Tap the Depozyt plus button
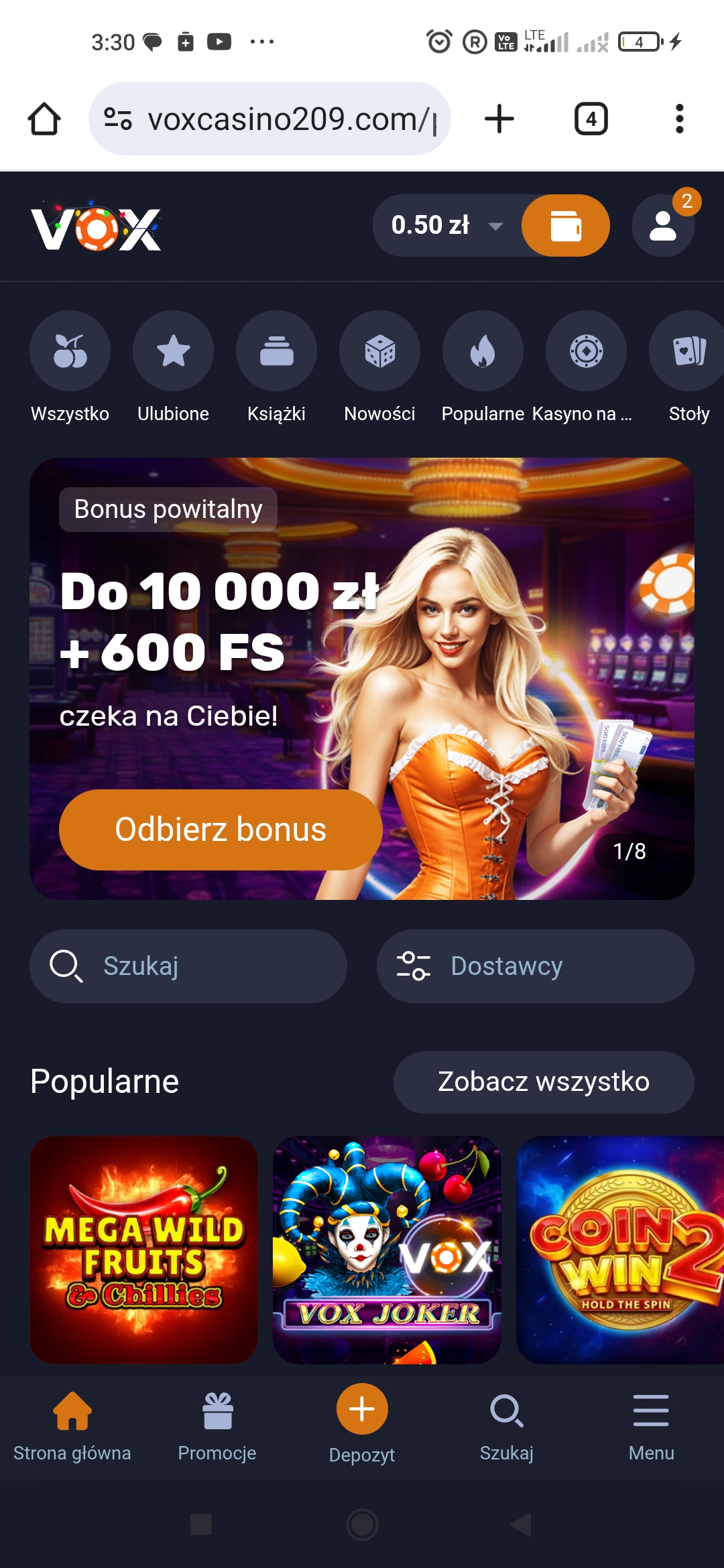 click(x=362, y=1410)
